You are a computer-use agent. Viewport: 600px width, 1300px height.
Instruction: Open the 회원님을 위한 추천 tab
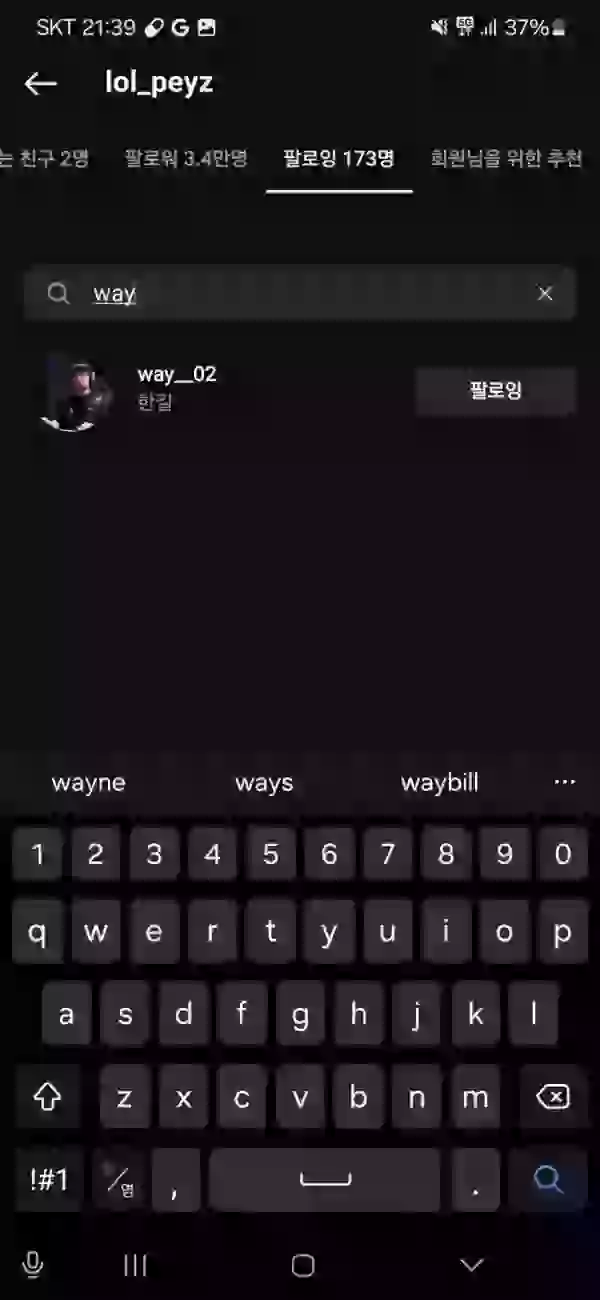point(506,158)
